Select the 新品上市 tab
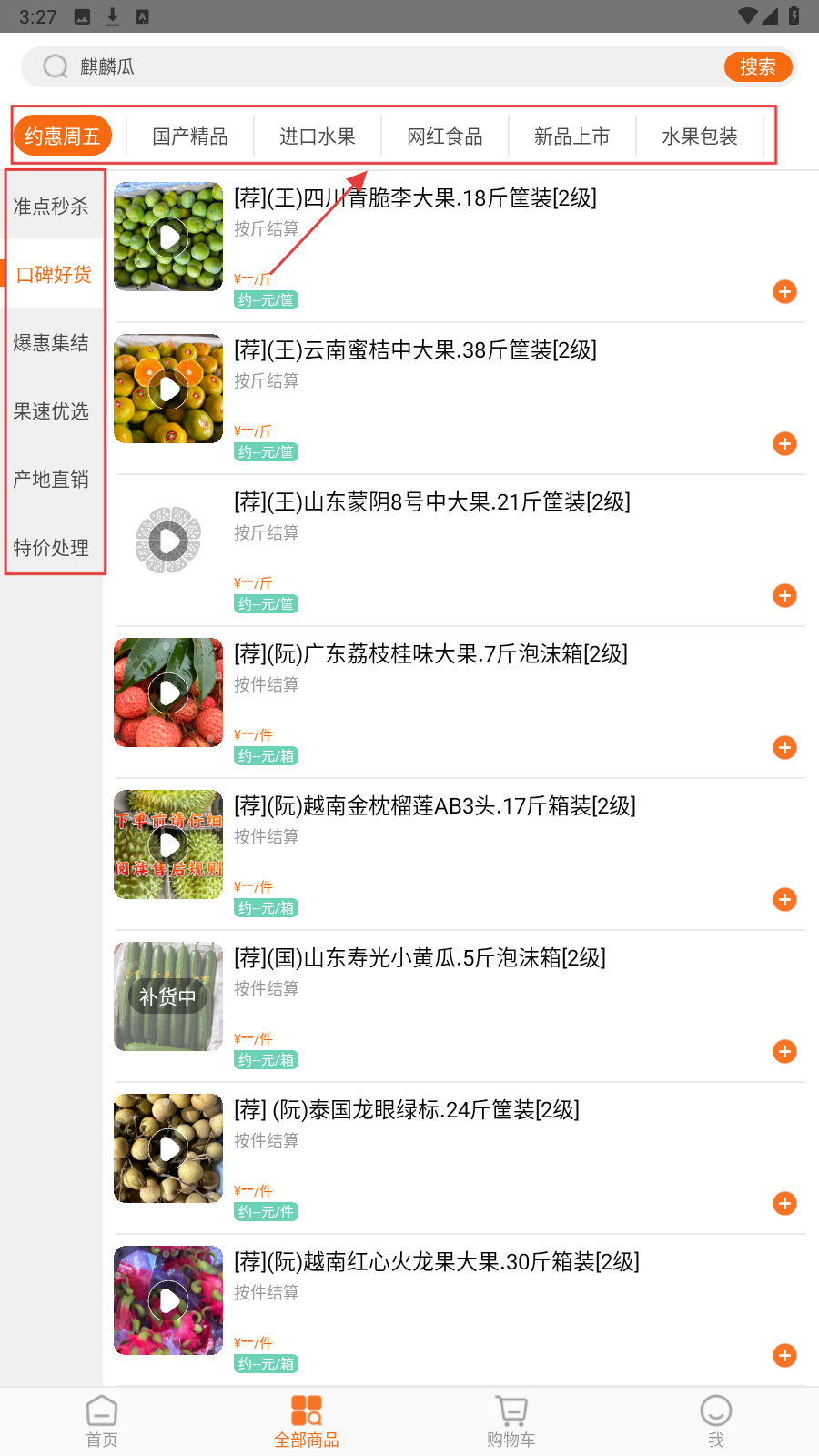 click(x=572, y=136)
